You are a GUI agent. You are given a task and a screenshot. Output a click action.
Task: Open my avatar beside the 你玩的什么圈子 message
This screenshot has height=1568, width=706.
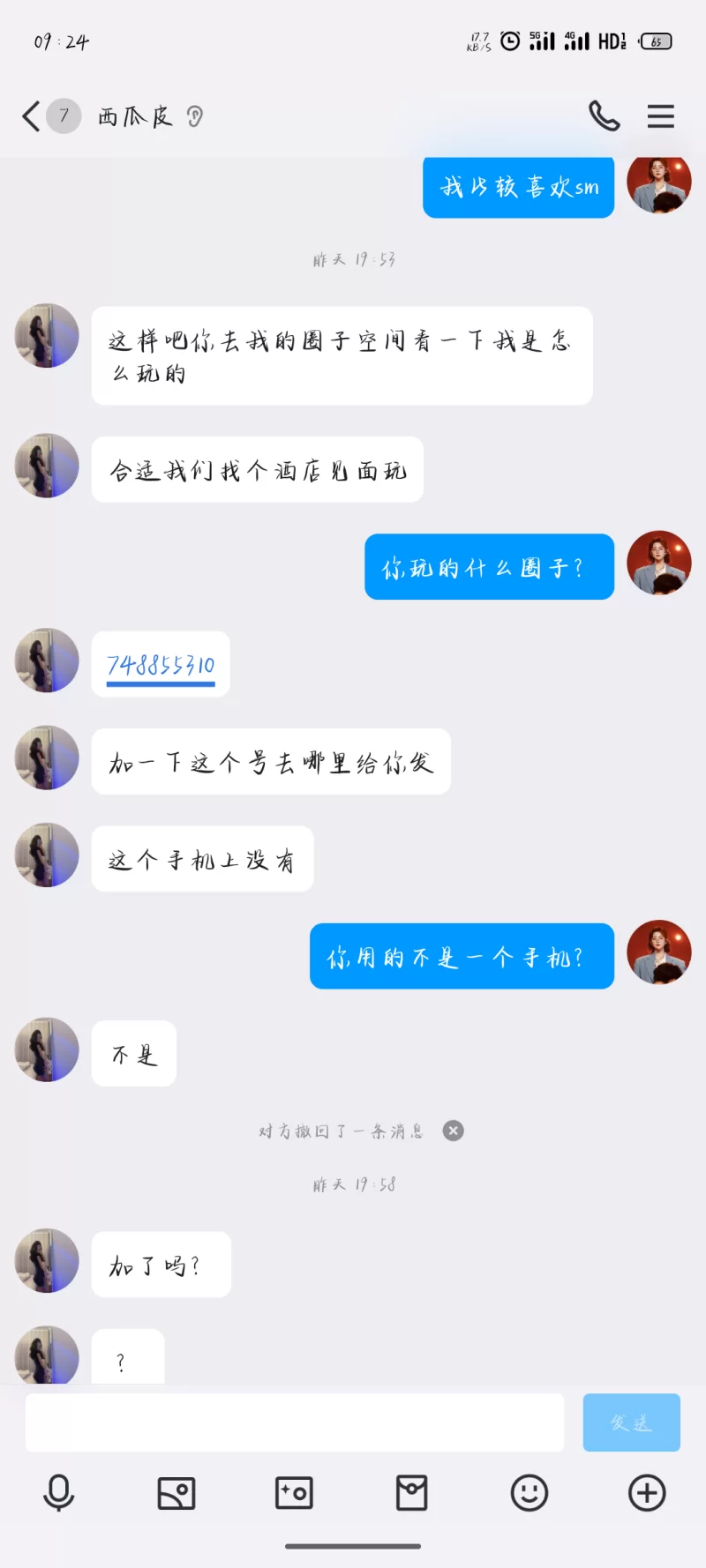click(658, 563)
